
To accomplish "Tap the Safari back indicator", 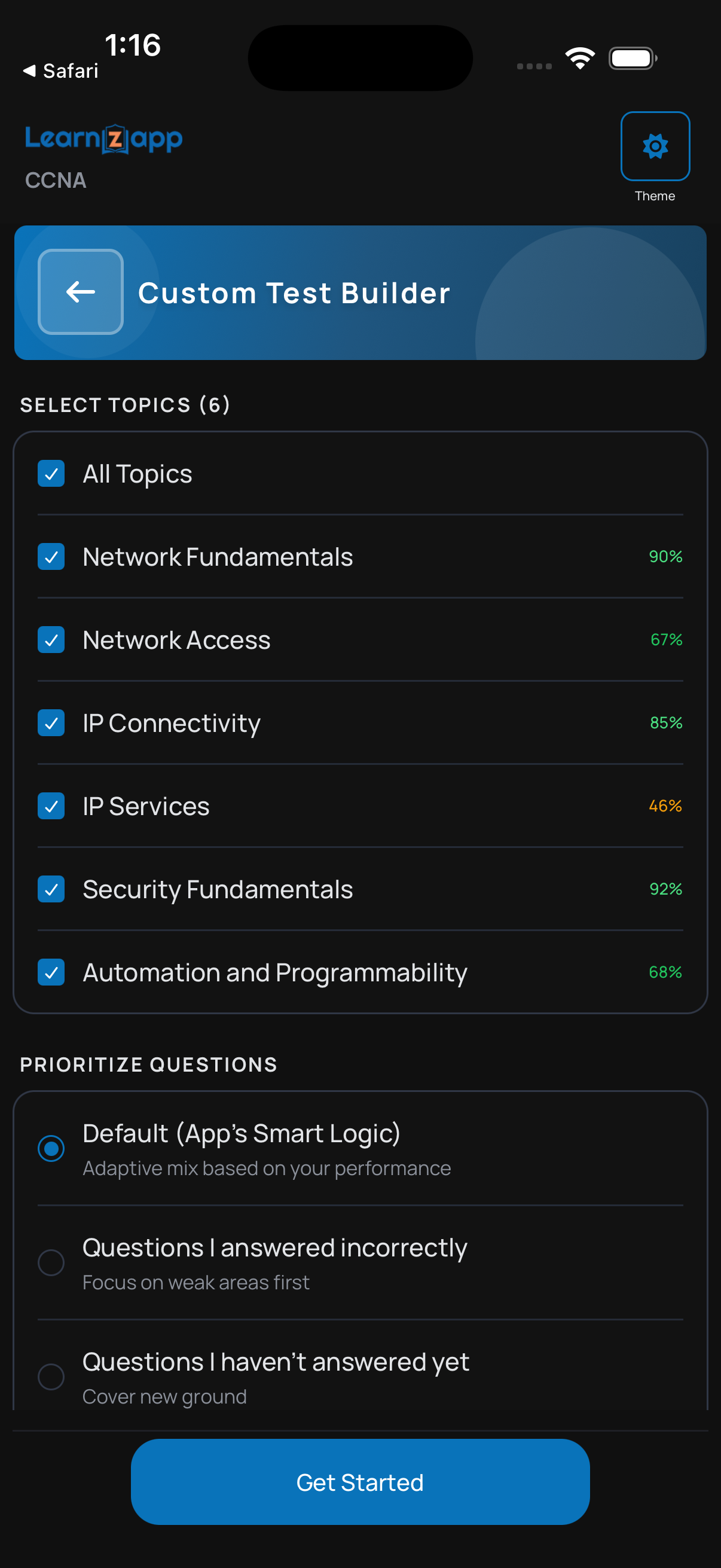I will [x=59, y=71].
